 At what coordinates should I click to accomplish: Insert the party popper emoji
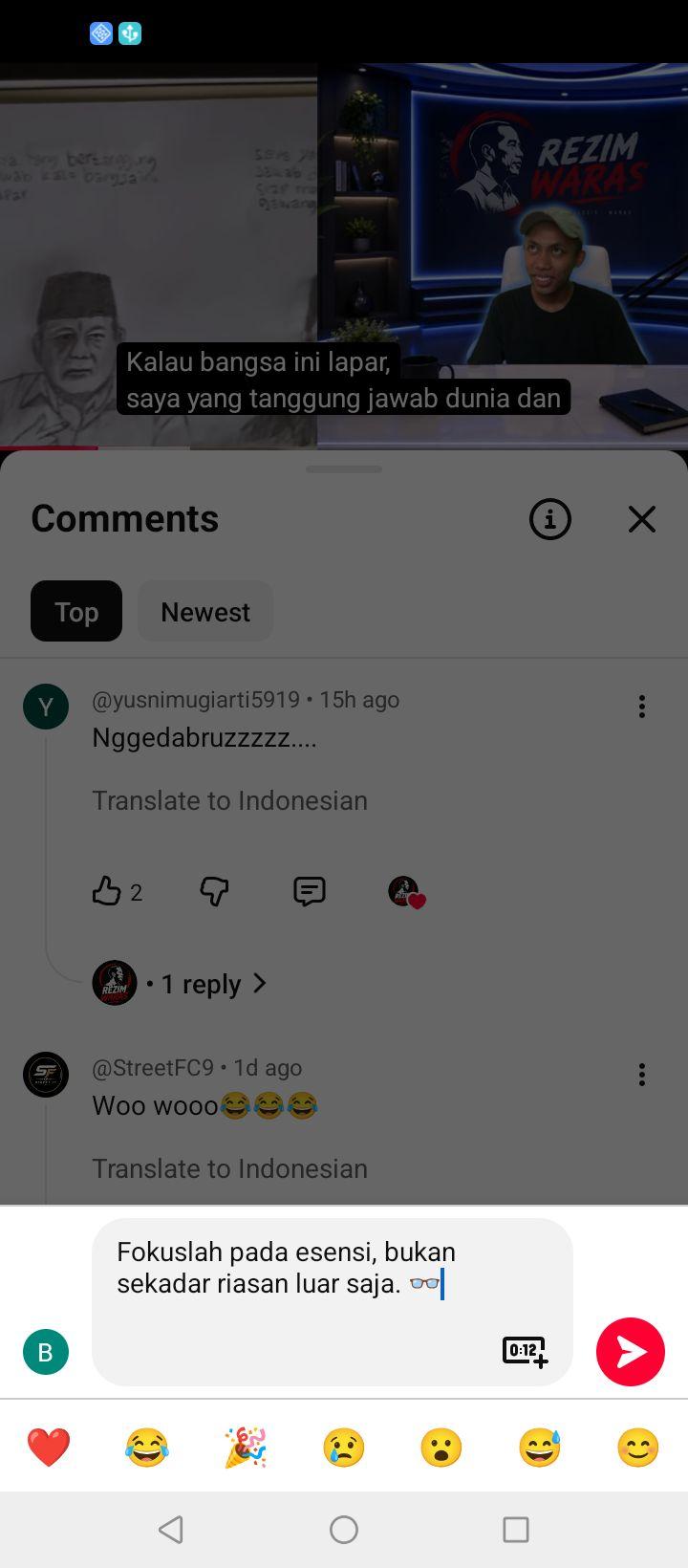246,1448
